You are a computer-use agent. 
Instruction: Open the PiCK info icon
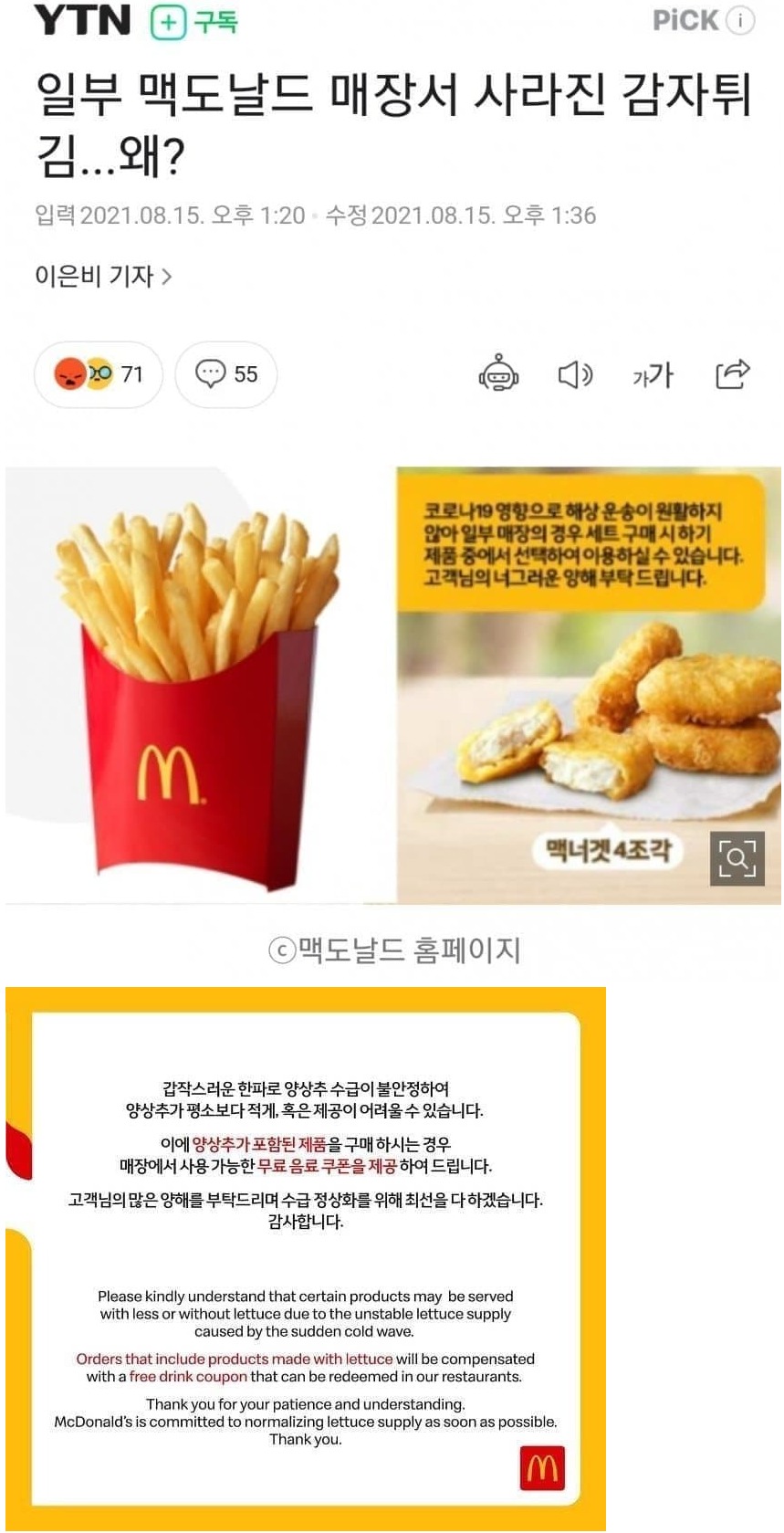[x=740, y=20]
